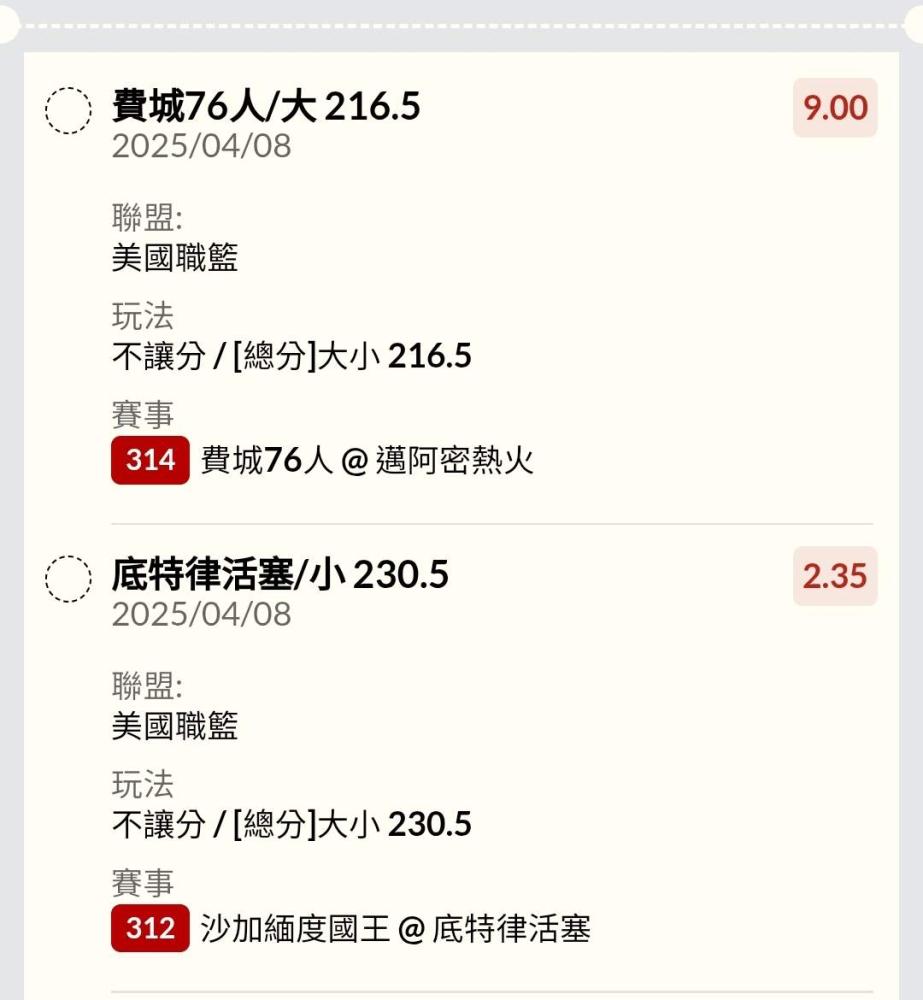This screenshot has height=1000, width=923.
Task: Select the 費城76人/大 216.5 bet circle
Action: coord(69,111)
